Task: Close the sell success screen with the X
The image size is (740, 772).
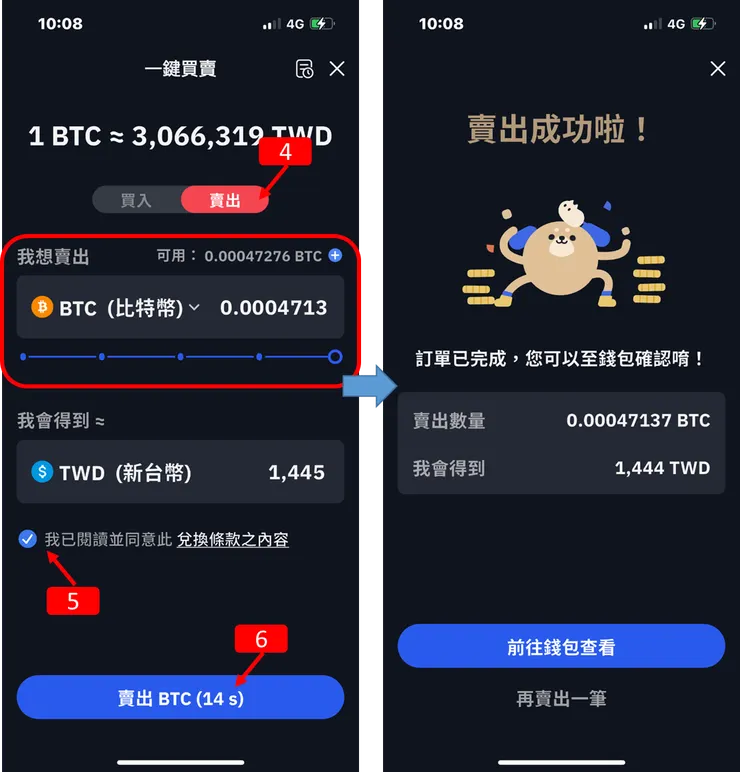Action: pyautogui.click(x=717, y=69)
